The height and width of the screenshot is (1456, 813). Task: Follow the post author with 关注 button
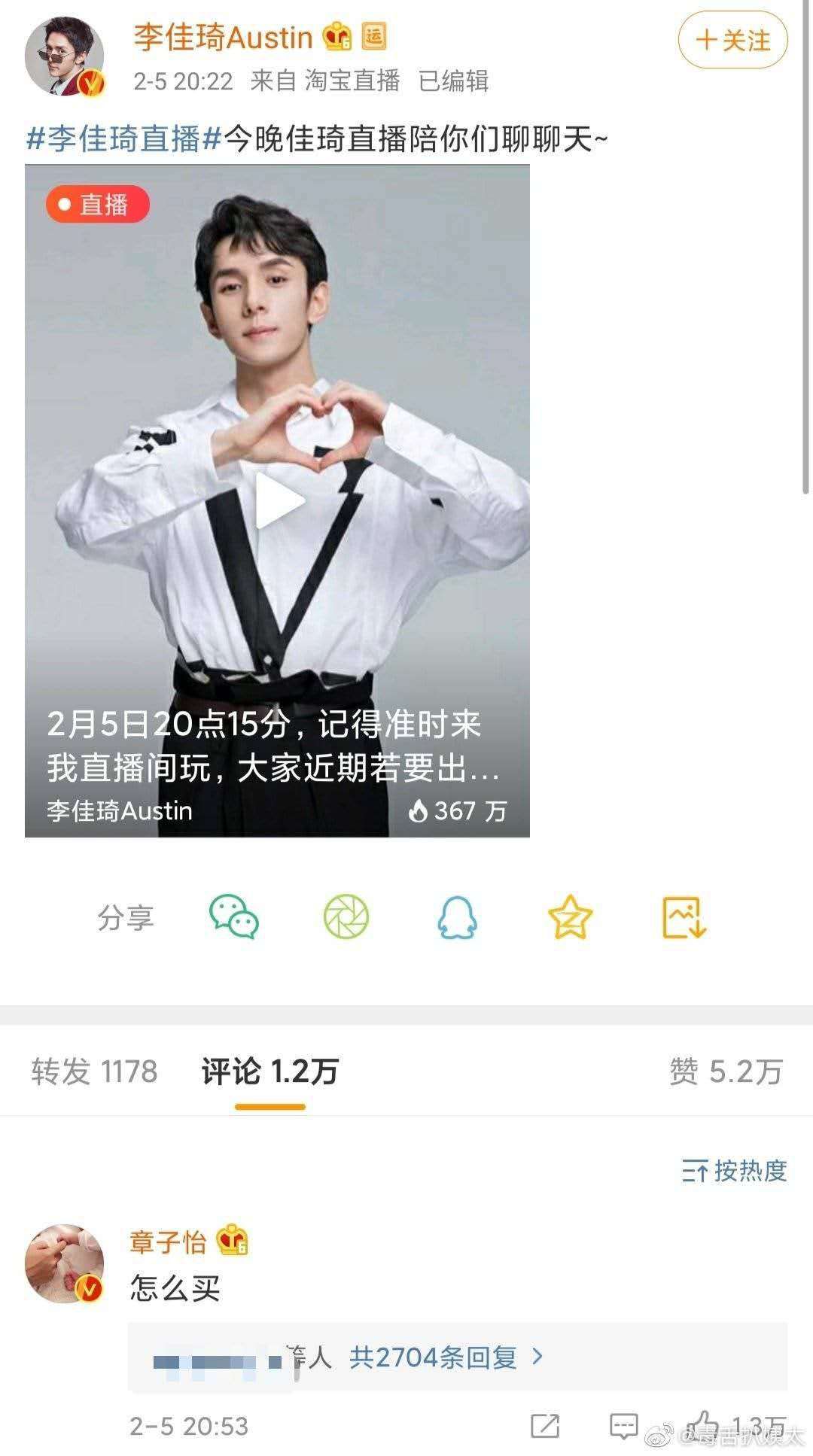point(732,41)
